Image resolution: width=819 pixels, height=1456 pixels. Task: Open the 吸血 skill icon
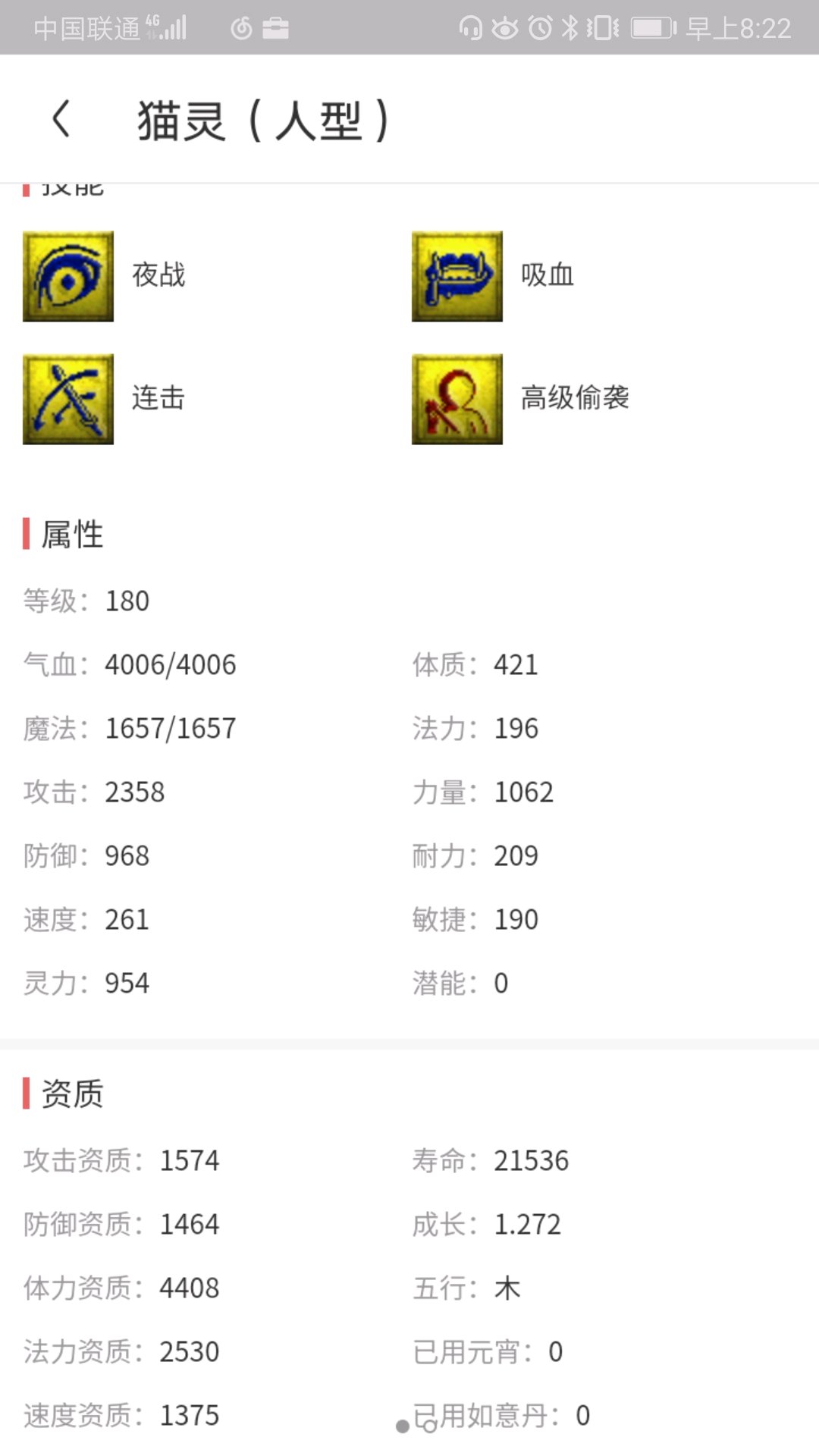[x=457, y=276]
